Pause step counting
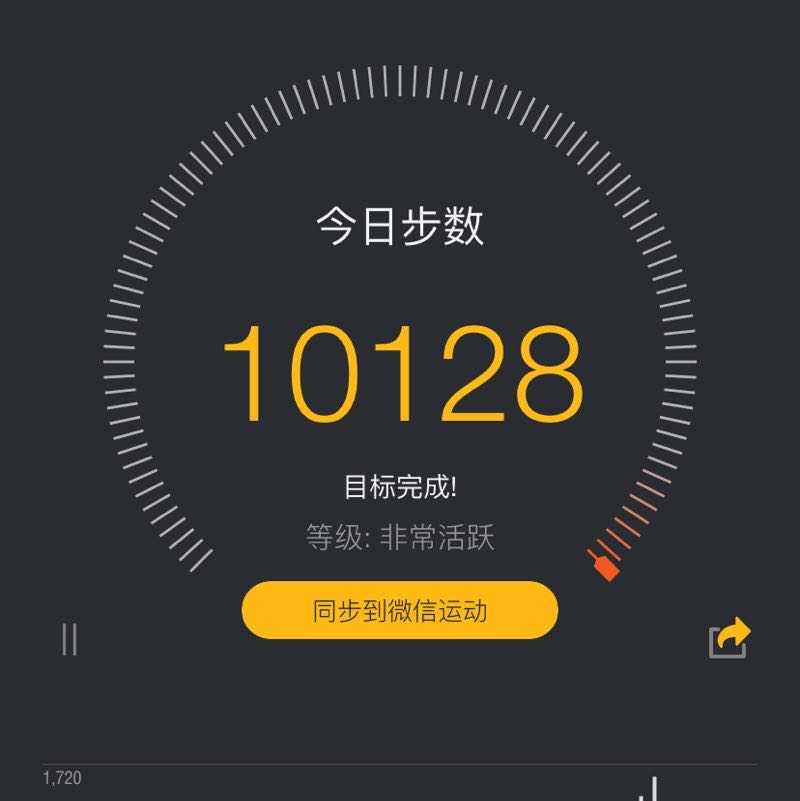 point(69,639)
